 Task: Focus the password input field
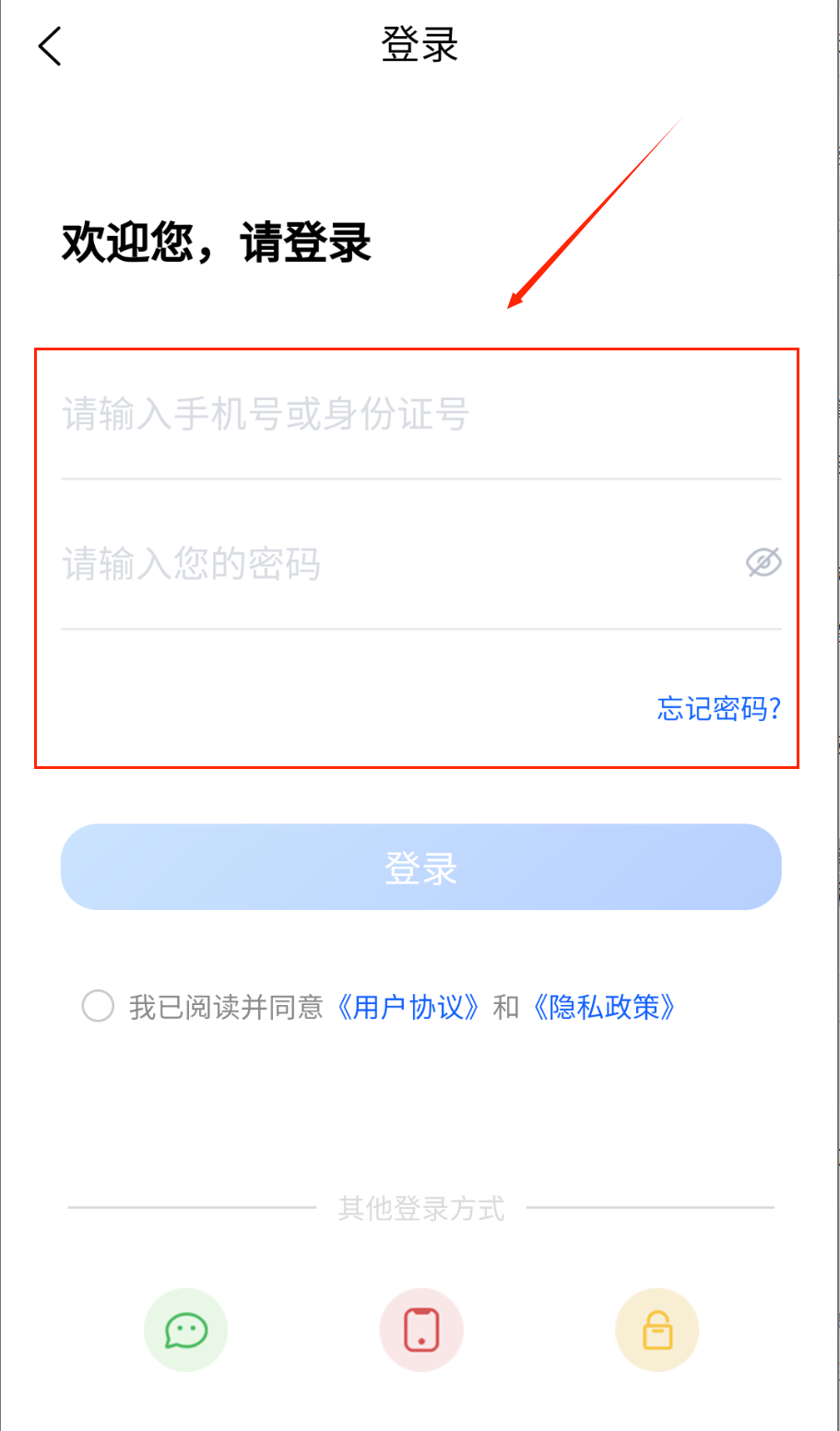(x=401, y=563)
